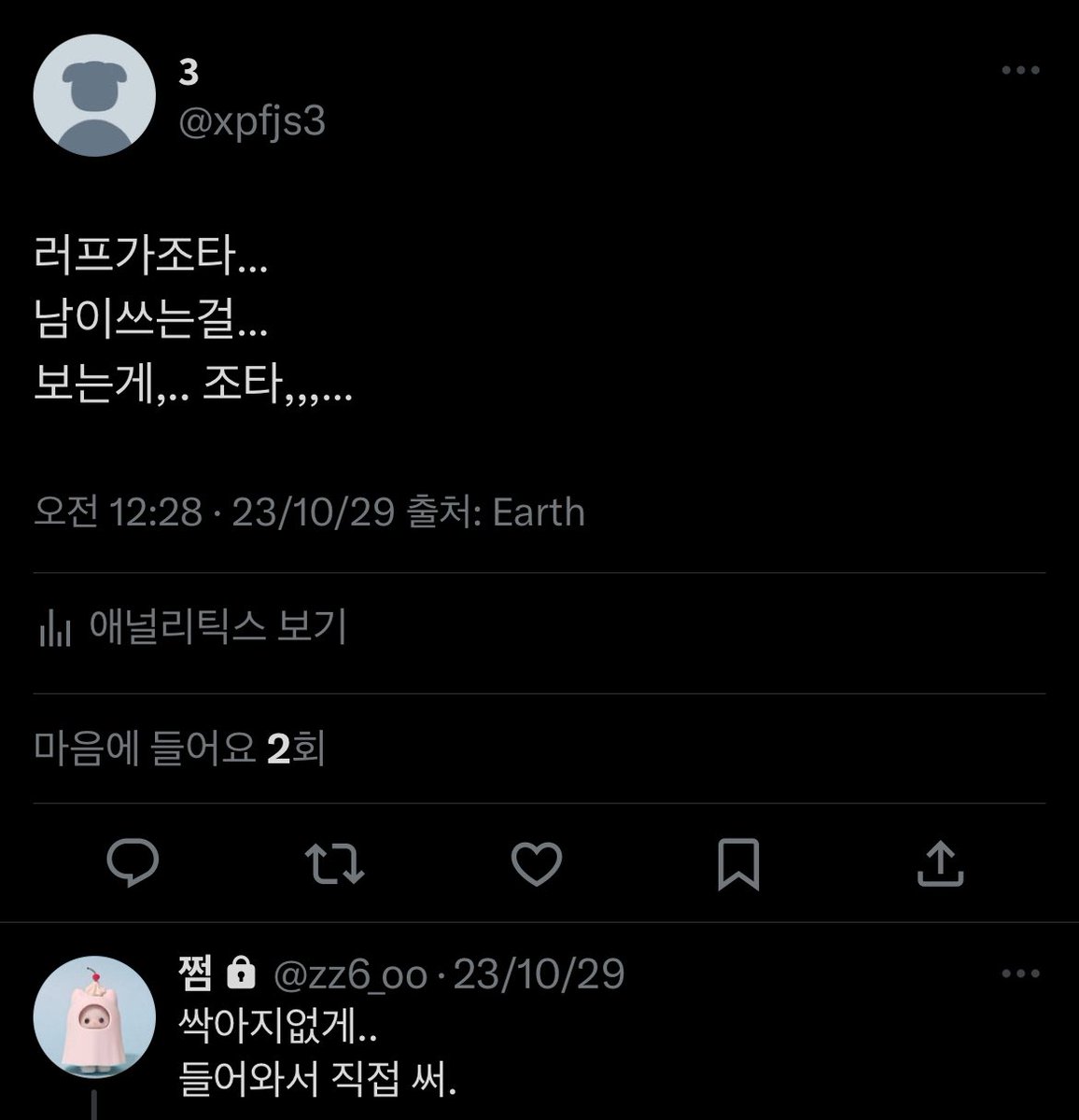This screenshot has width=1079, height=1120.
Task: Open the @xpfjs3 handle's profile
Action: pyautogui.click(x=252, y=122)
